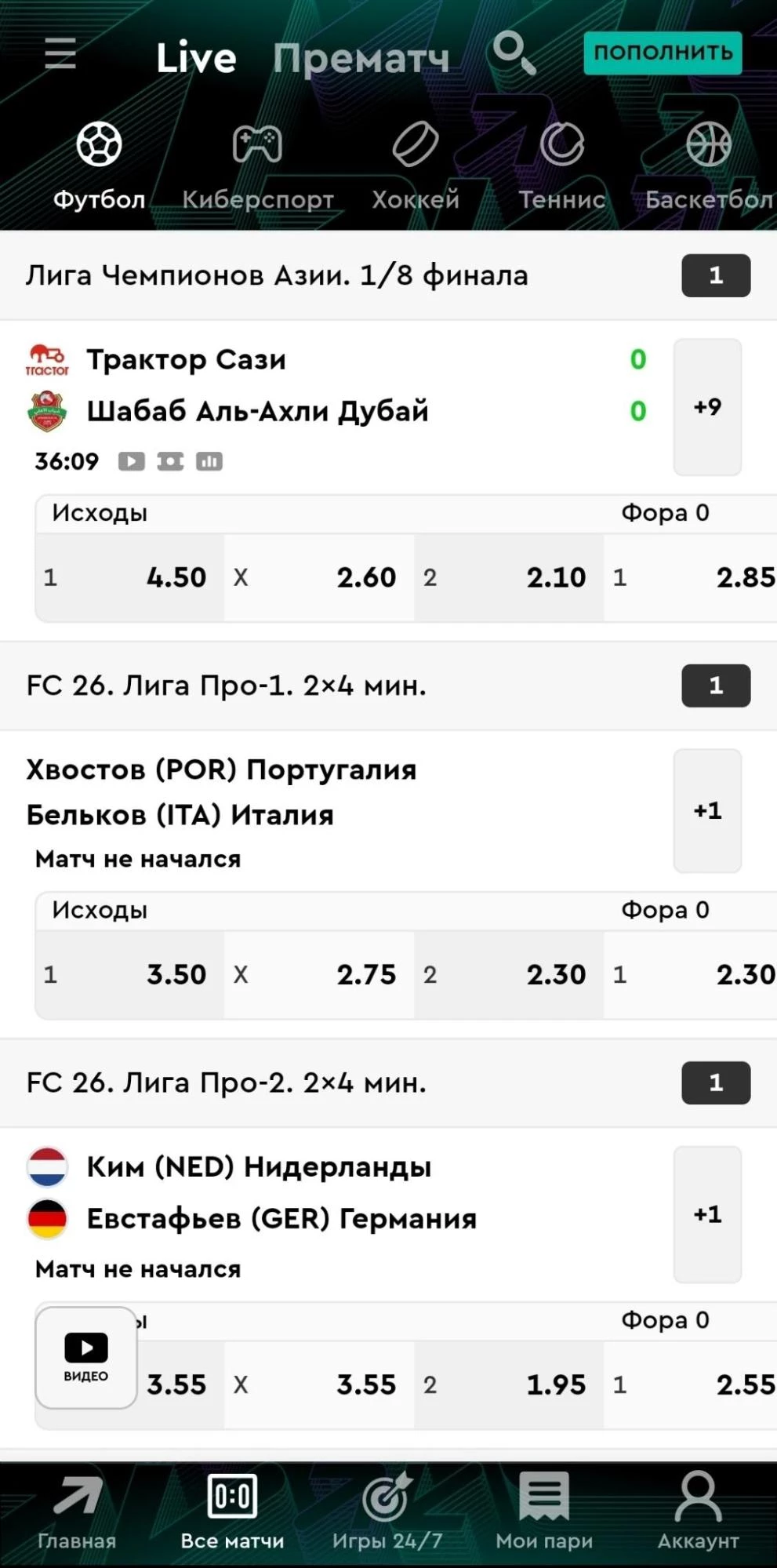Open the search magnifier
The height and width of the screenshot is (1568, 777).
(x=514, y=53)
